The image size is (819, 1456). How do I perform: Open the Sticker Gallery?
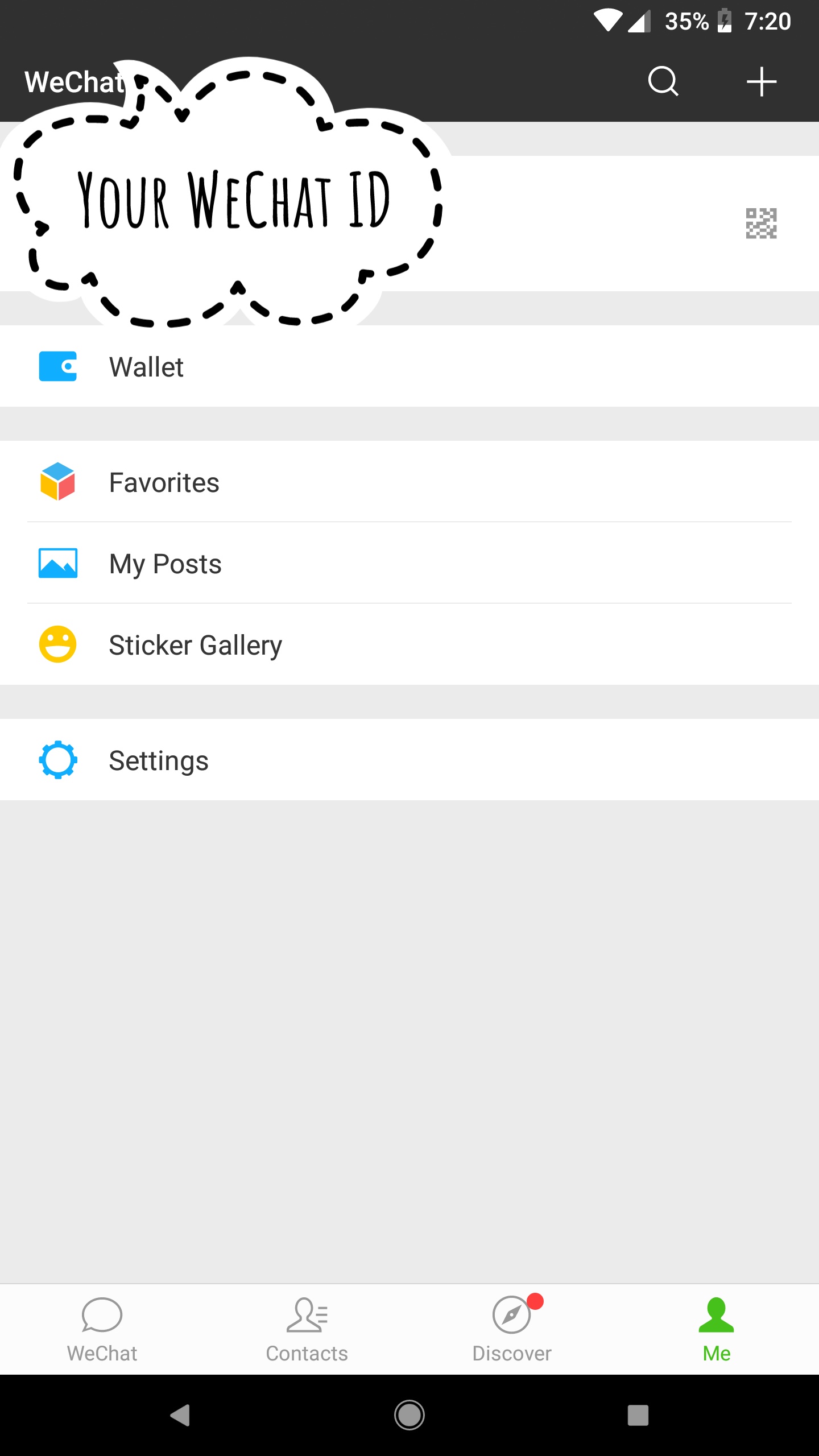click(409, 644)
